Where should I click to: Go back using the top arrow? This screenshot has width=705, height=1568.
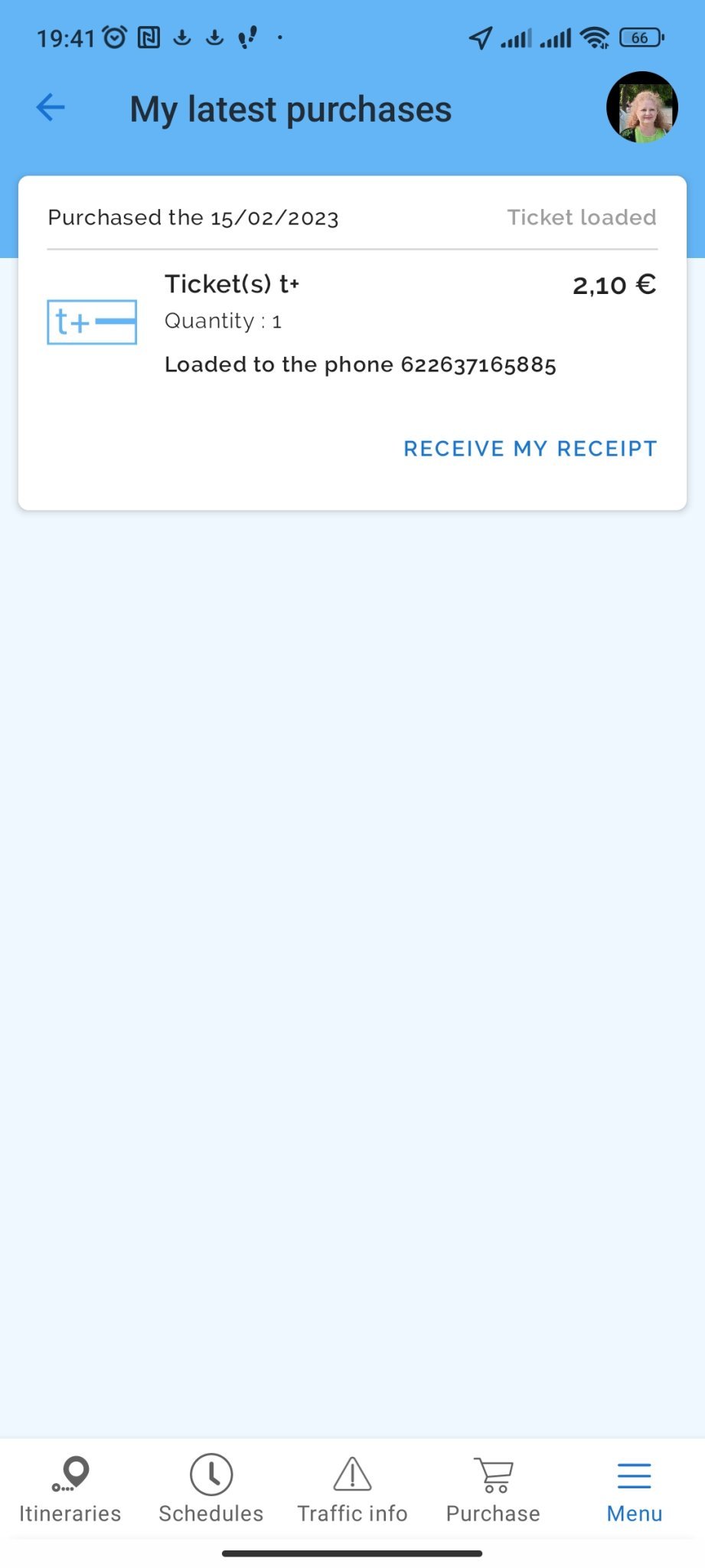[51, 107]
